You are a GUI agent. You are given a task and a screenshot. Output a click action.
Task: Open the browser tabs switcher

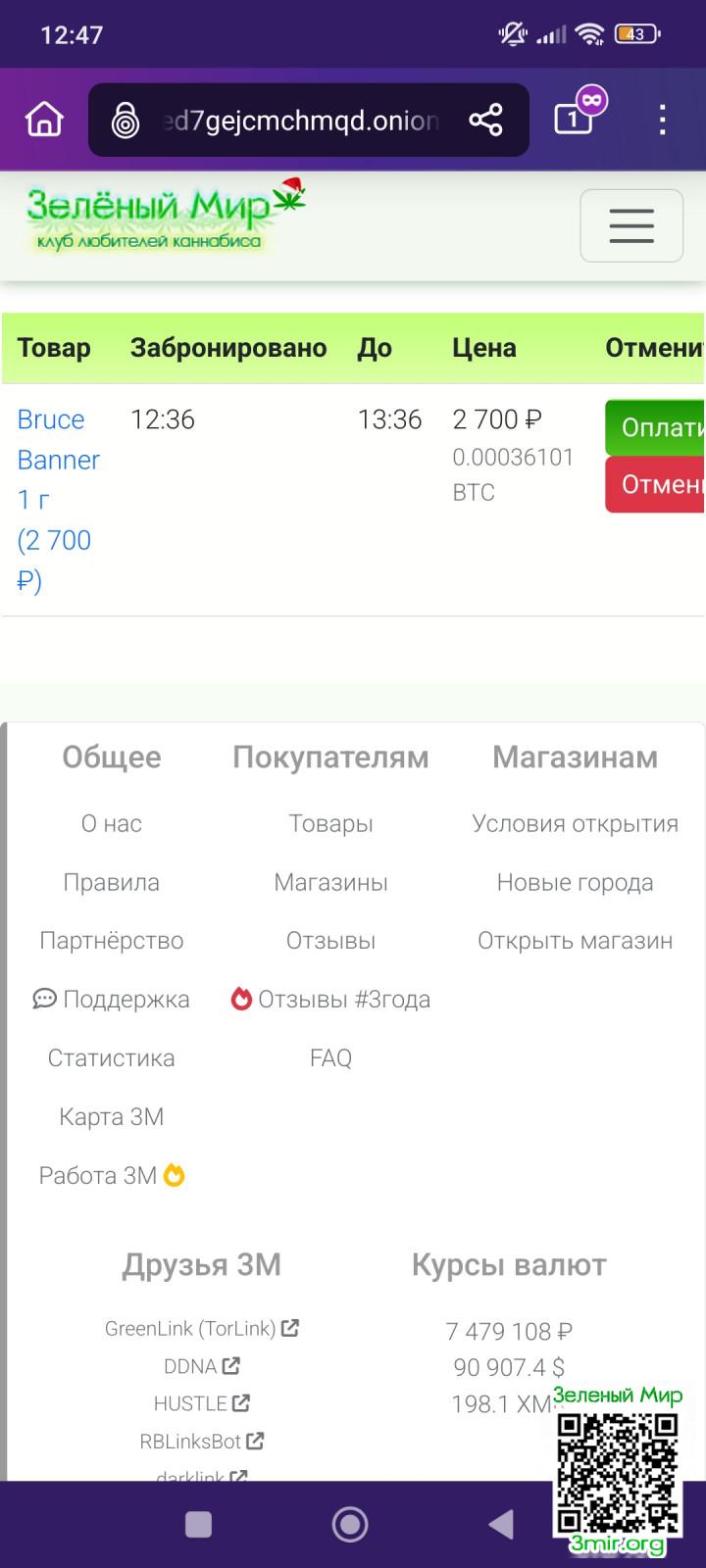[574, 119]
